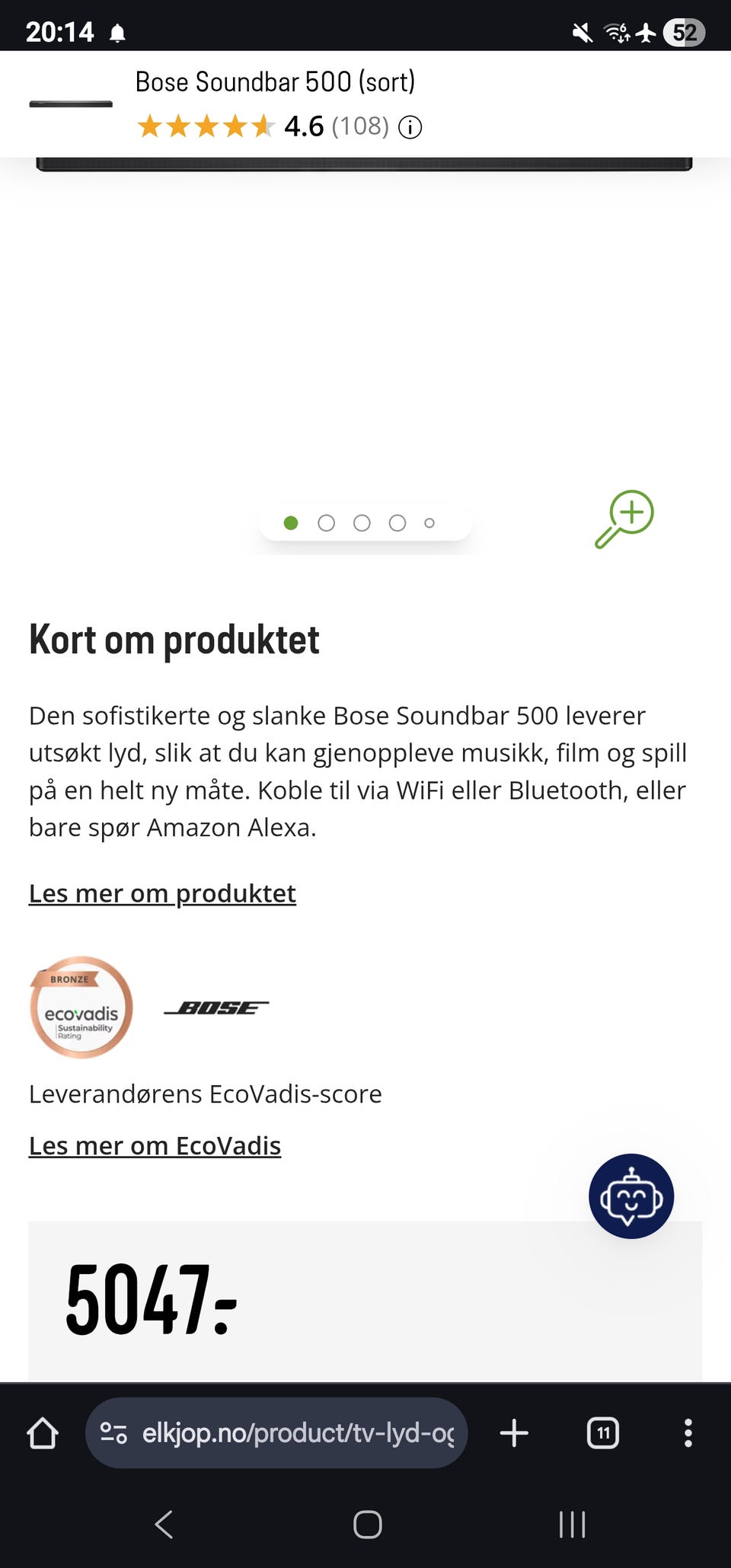Tap the Android back navigation button

(x=164, y=1525)
